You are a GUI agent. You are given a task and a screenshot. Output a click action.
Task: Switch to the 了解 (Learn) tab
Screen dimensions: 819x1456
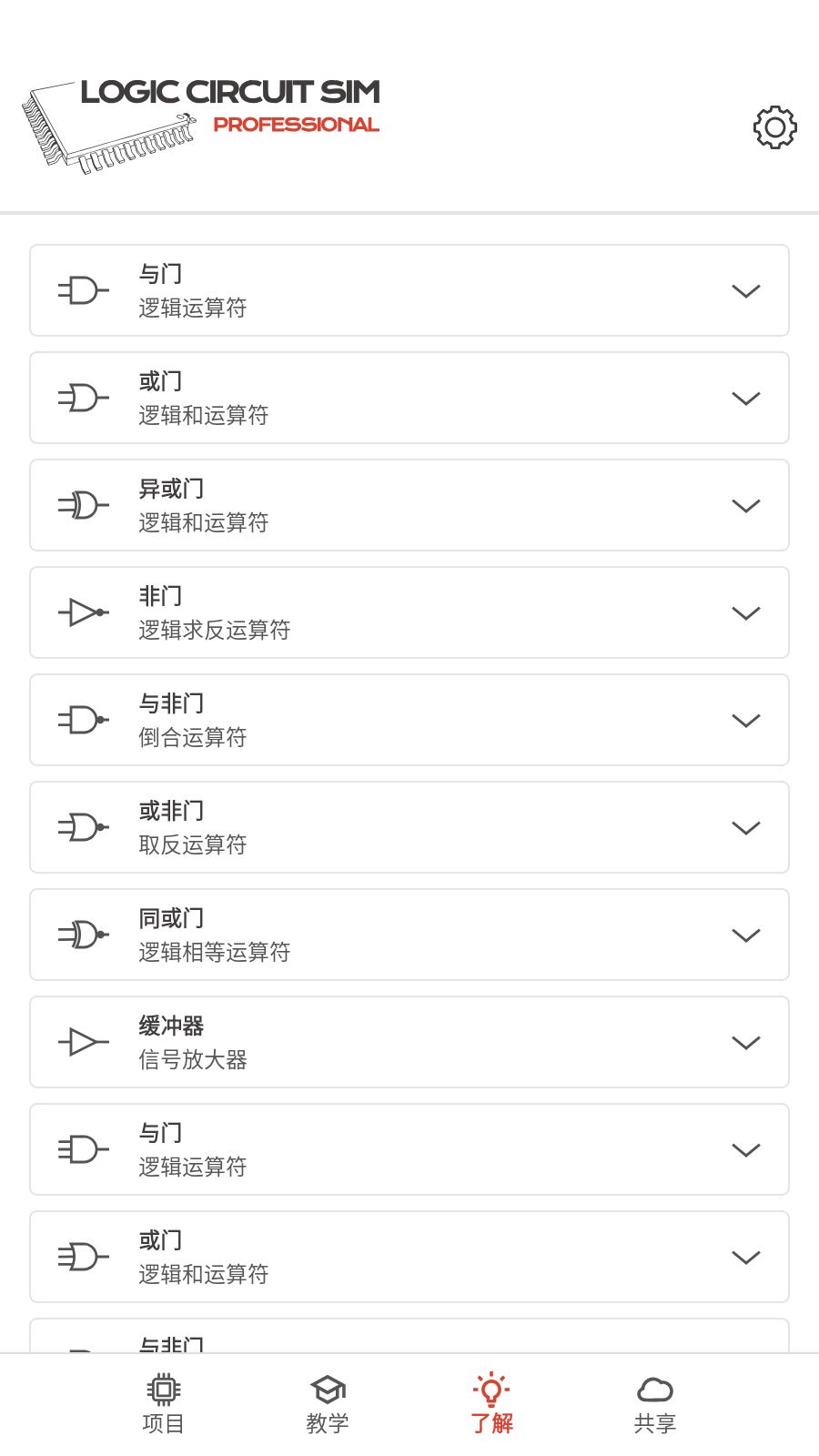(x=490, y=1401)
